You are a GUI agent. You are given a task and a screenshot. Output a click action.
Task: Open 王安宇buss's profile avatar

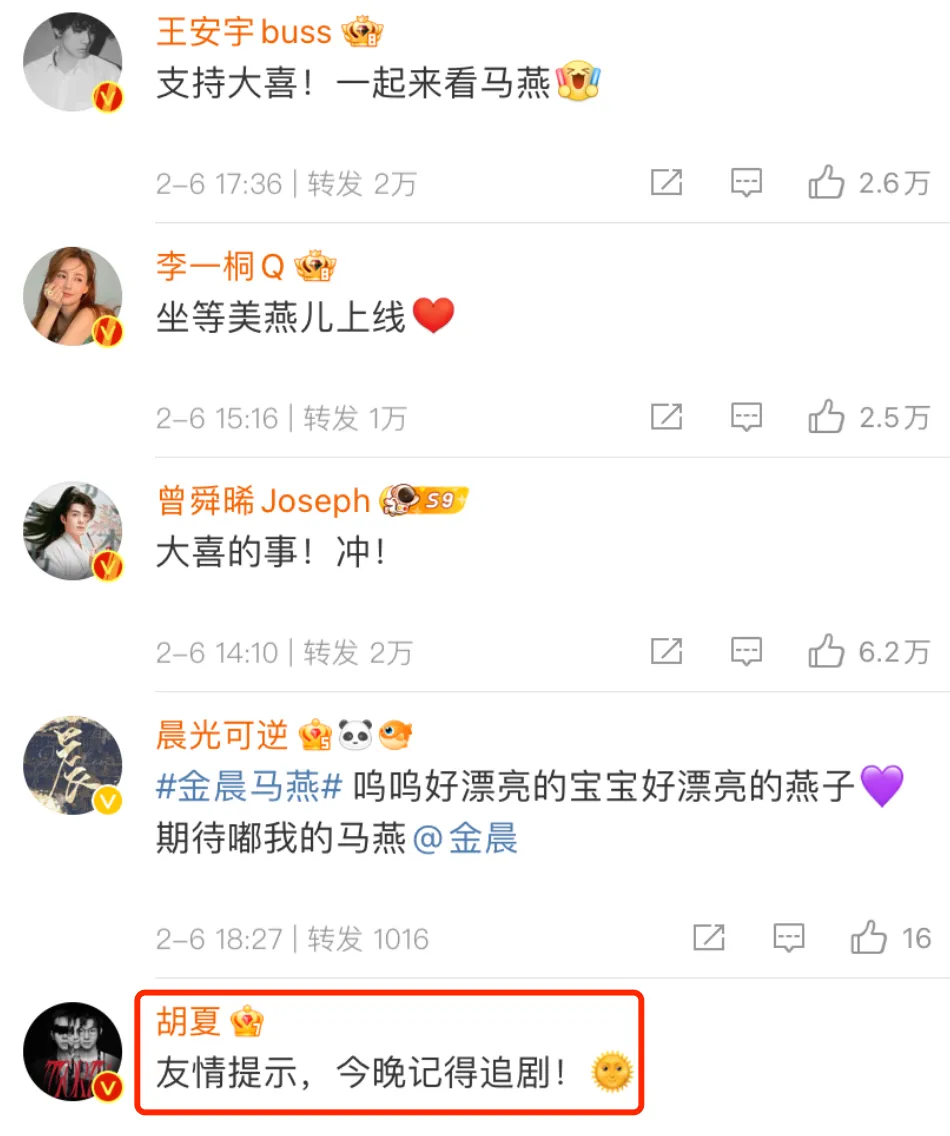click(x=72, y=62)
